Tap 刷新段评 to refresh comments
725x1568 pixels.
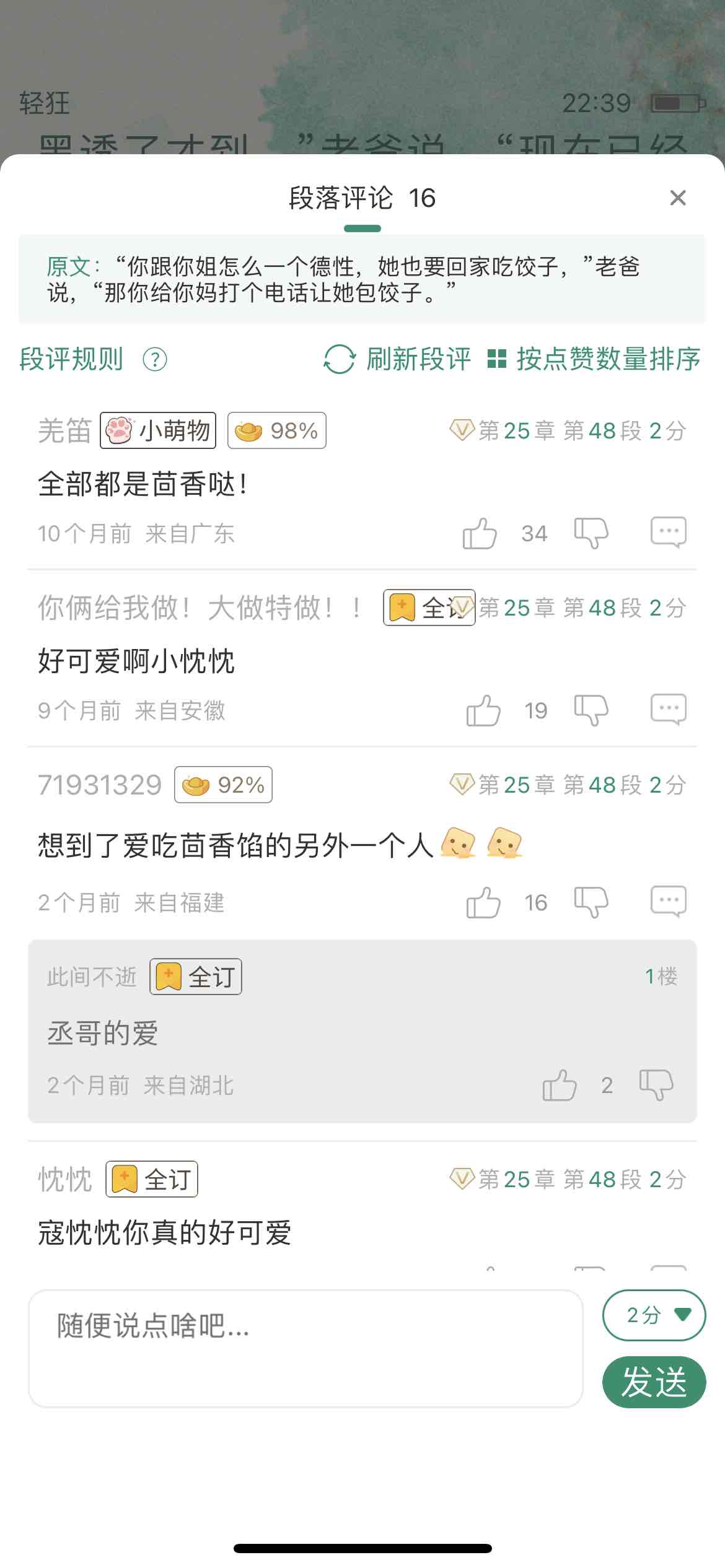pos(397,359)
